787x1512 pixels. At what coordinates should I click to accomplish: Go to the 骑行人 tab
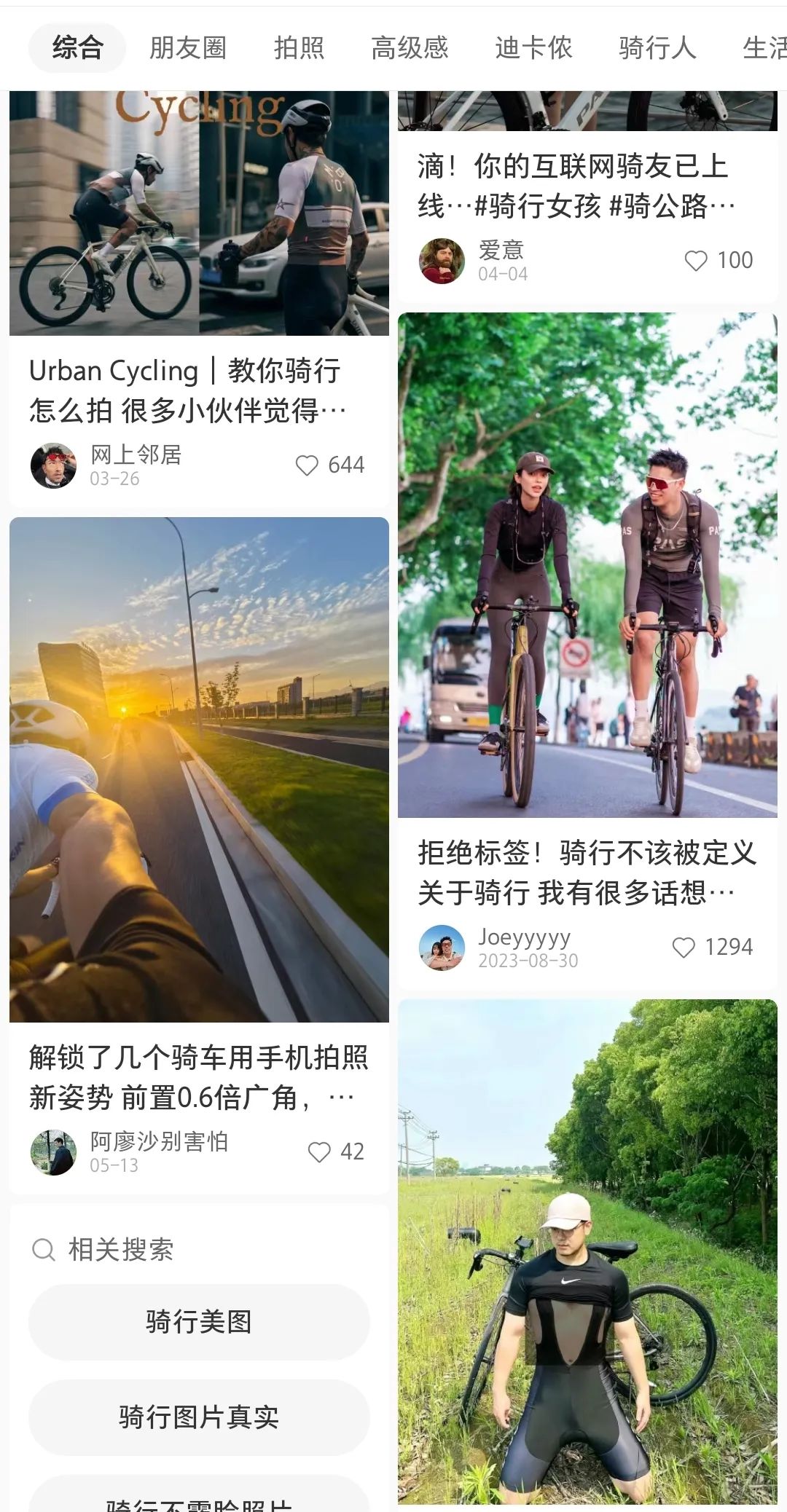coord(657,48)
